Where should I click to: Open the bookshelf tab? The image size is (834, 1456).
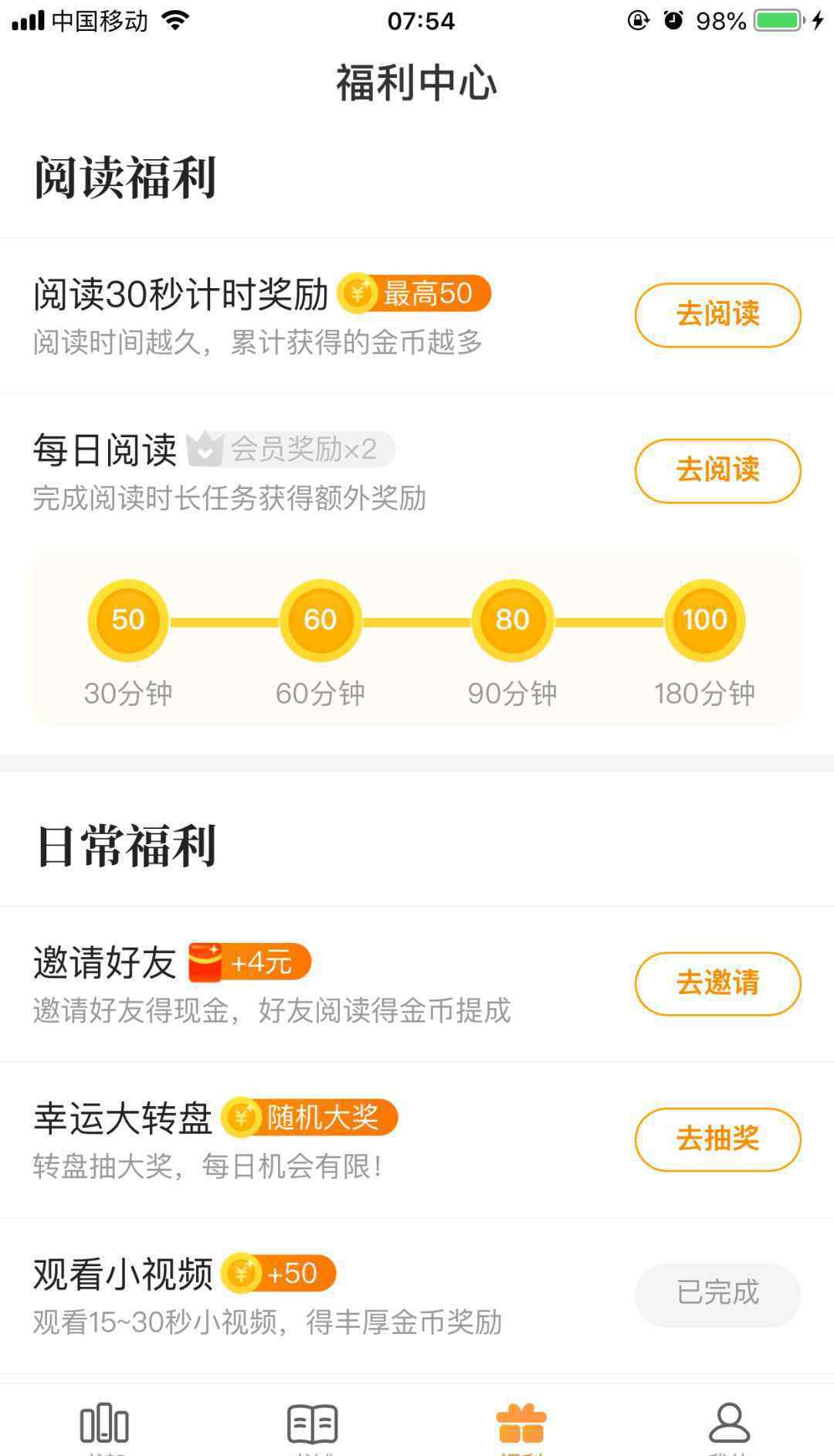pyautogui.click(x=104, y=1427)
